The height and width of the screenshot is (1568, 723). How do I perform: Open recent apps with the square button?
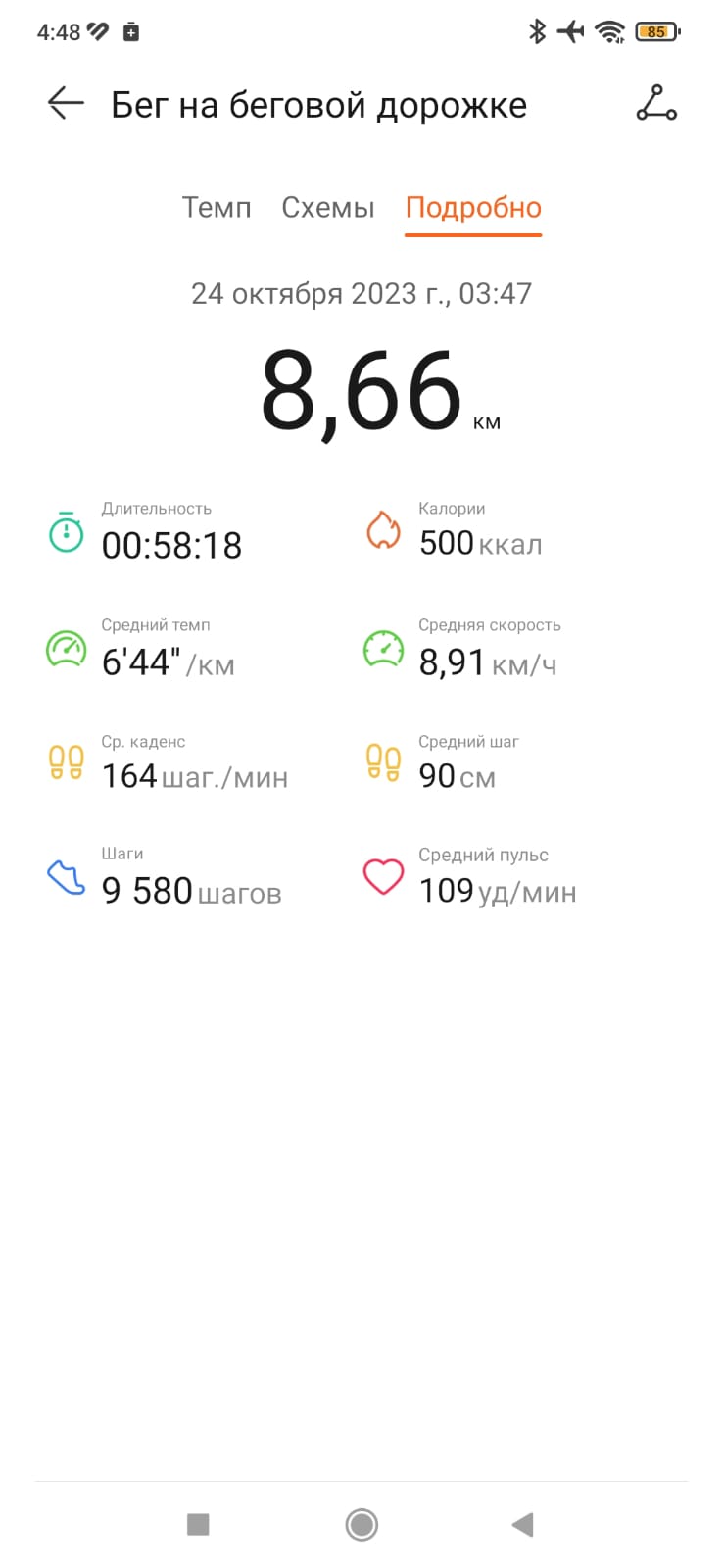tap(198, 1524)
